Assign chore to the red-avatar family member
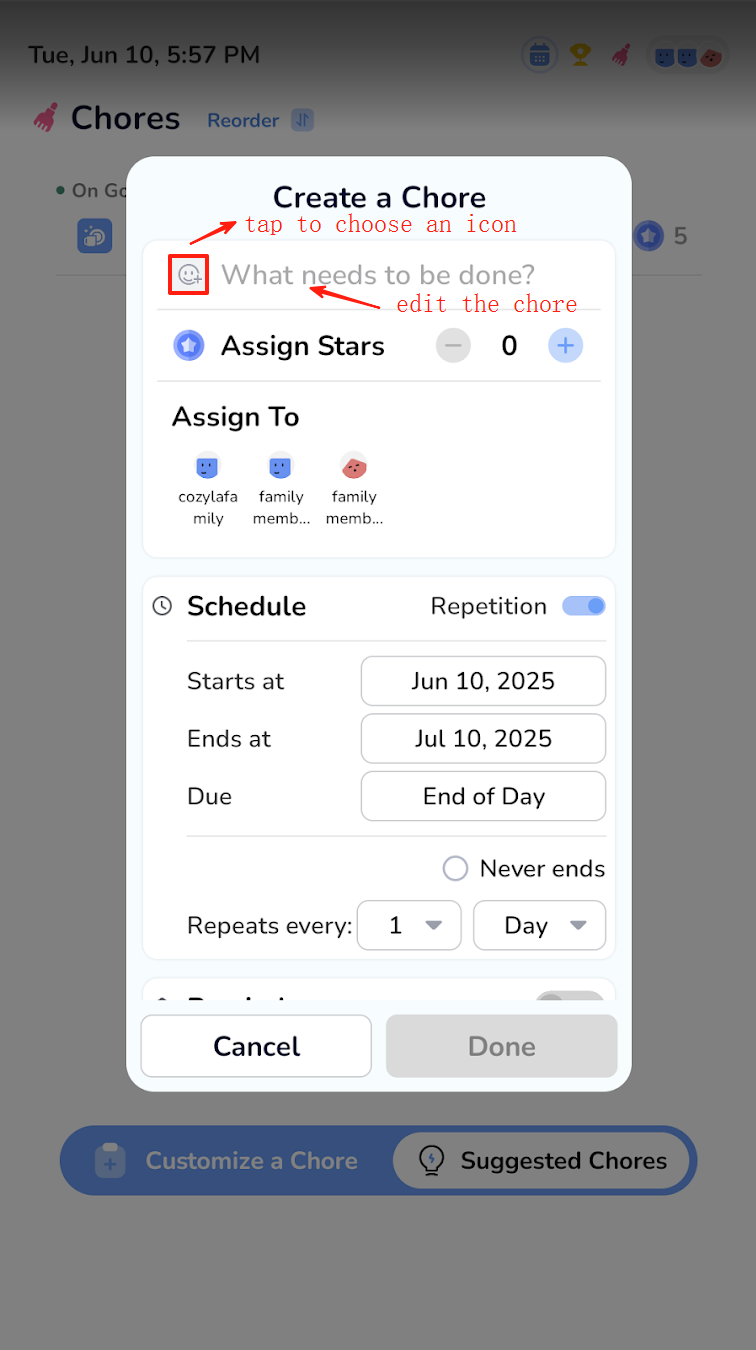The height and width of the screenshot is (1350, 756). pos(354,489)
